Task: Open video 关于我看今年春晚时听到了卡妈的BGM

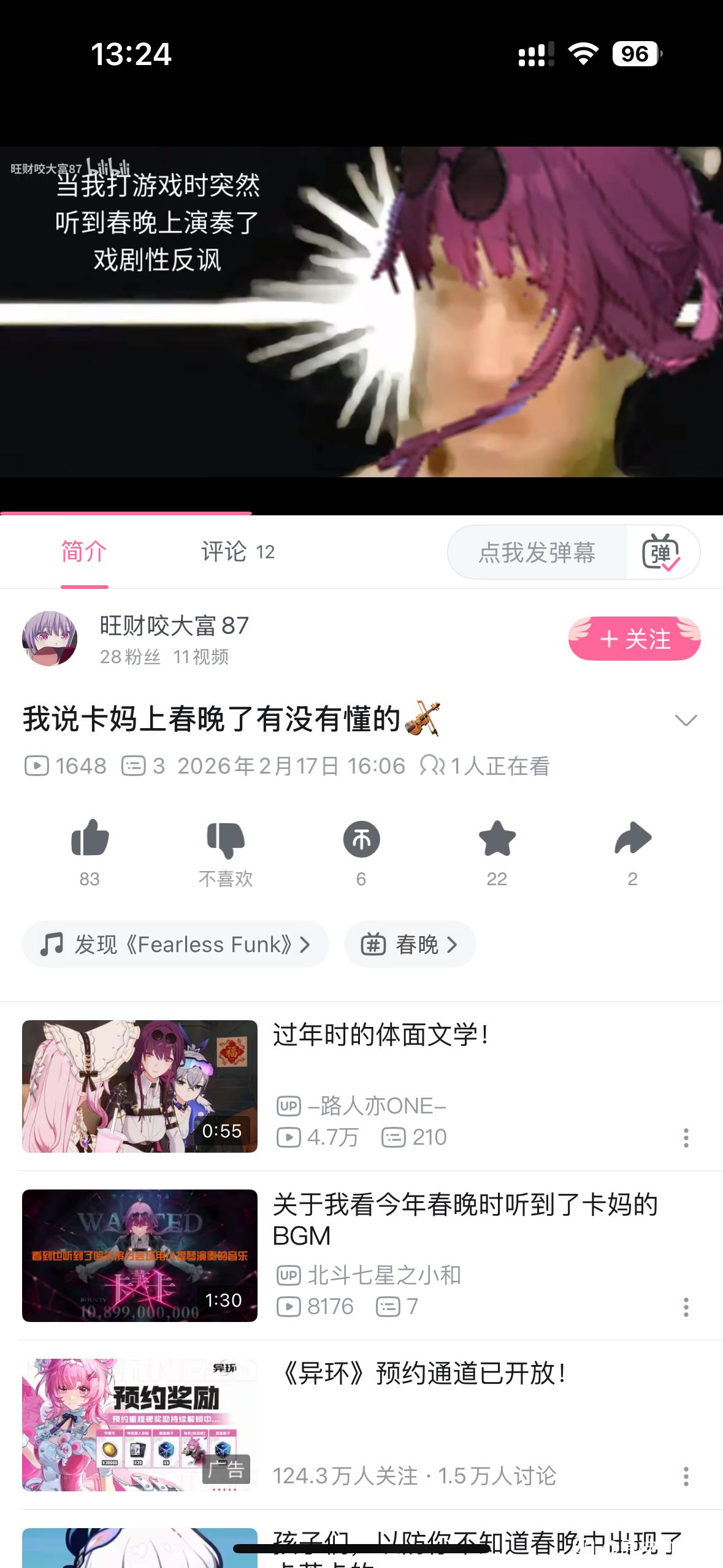Action: (x=140, y=1256)
